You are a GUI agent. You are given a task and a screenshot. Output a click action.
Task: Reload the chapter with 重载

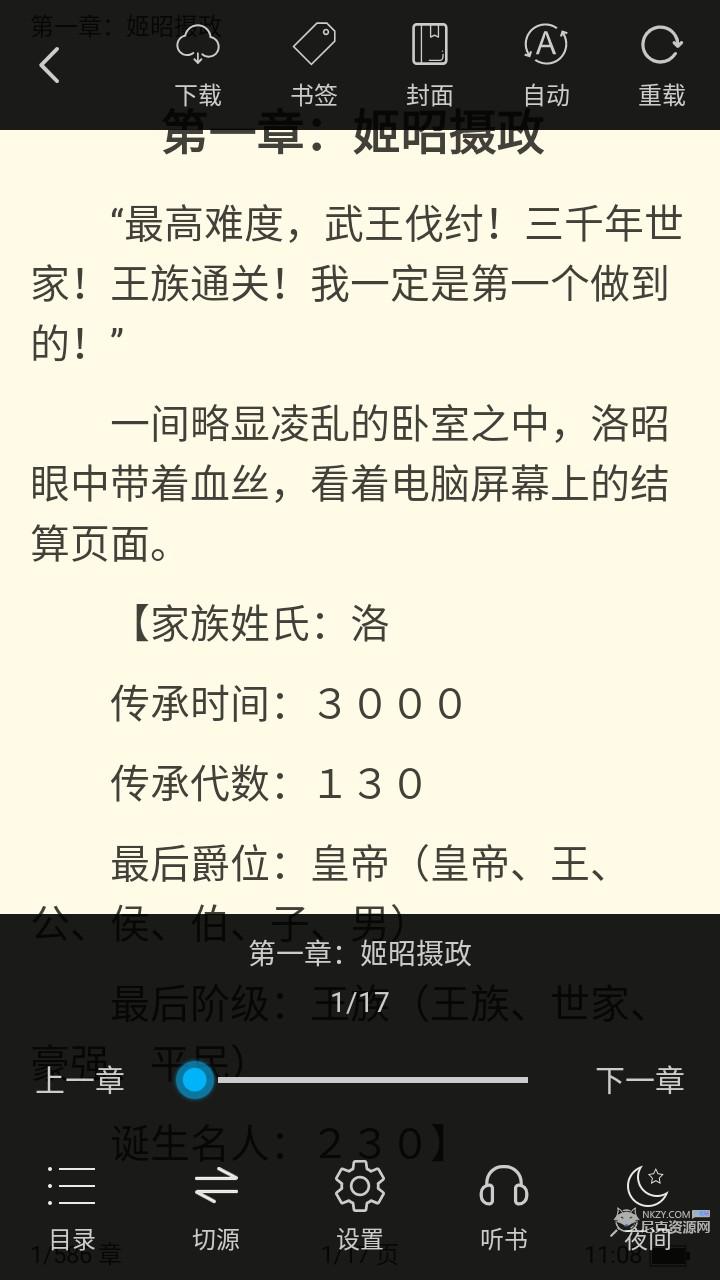[662, 65]
